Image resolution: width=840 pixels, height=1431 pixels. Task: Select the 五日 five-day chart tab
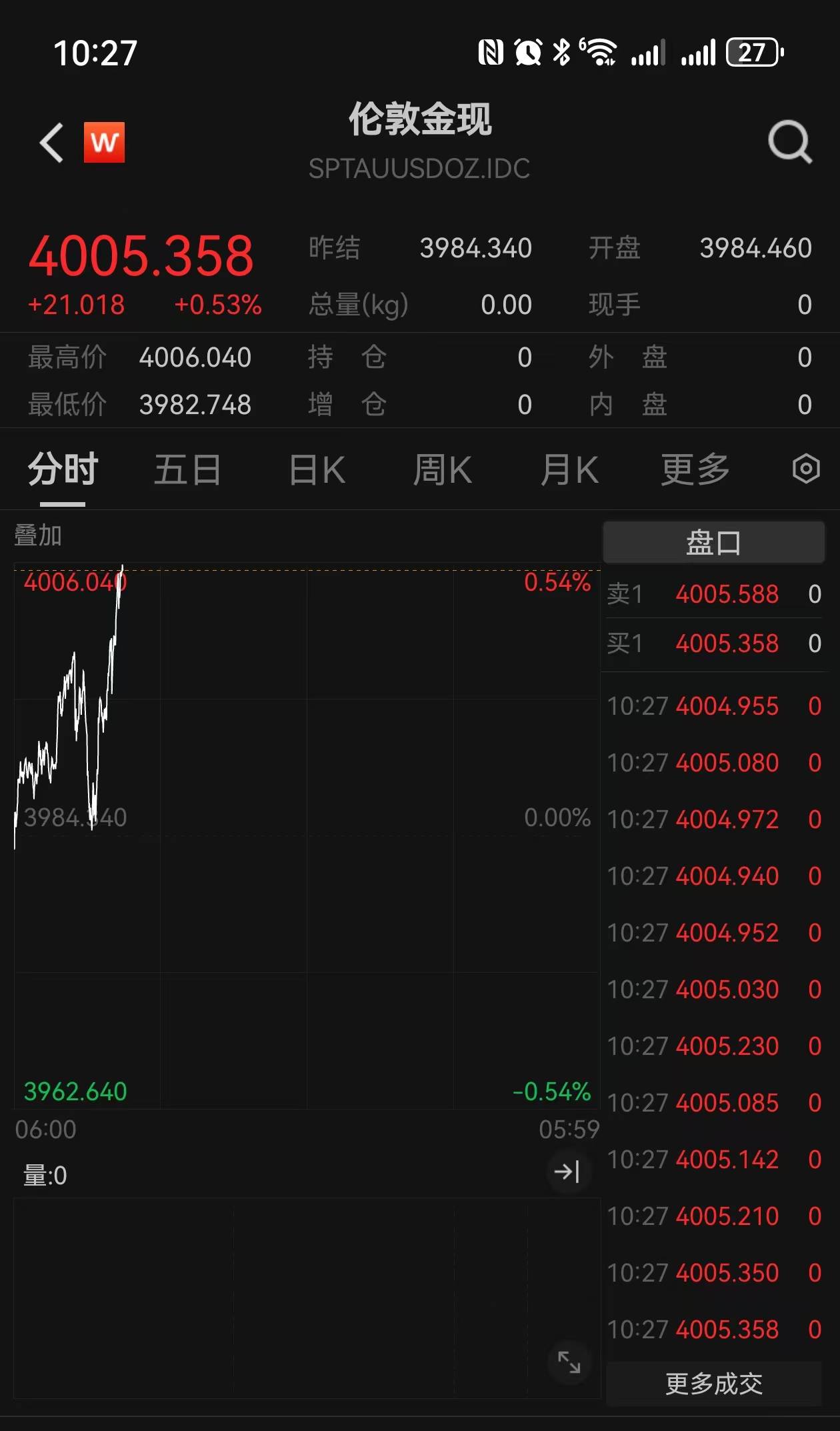[187, 469]
